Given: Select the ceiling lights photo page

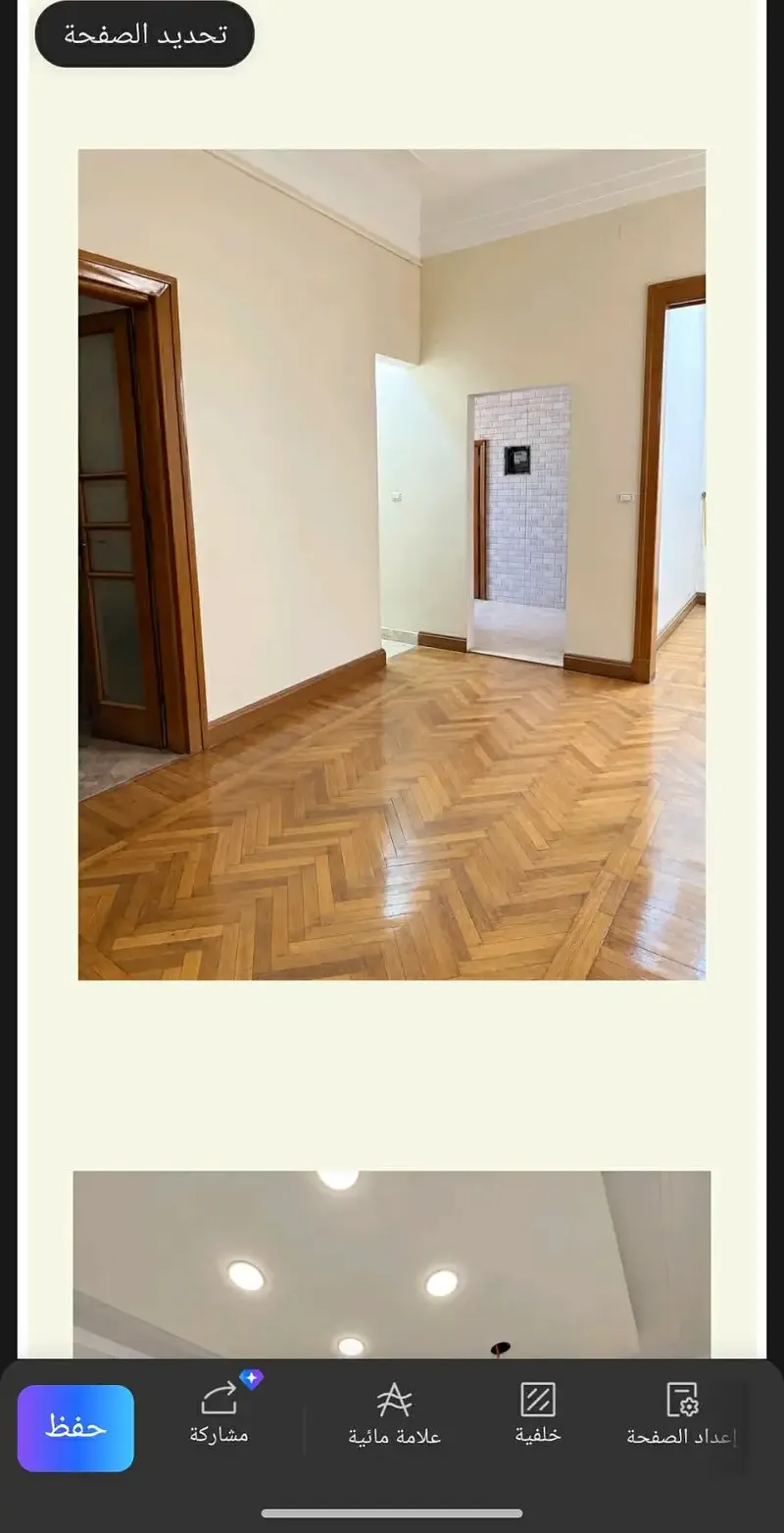Looking at the screenshot, I should coord(392,1264).
